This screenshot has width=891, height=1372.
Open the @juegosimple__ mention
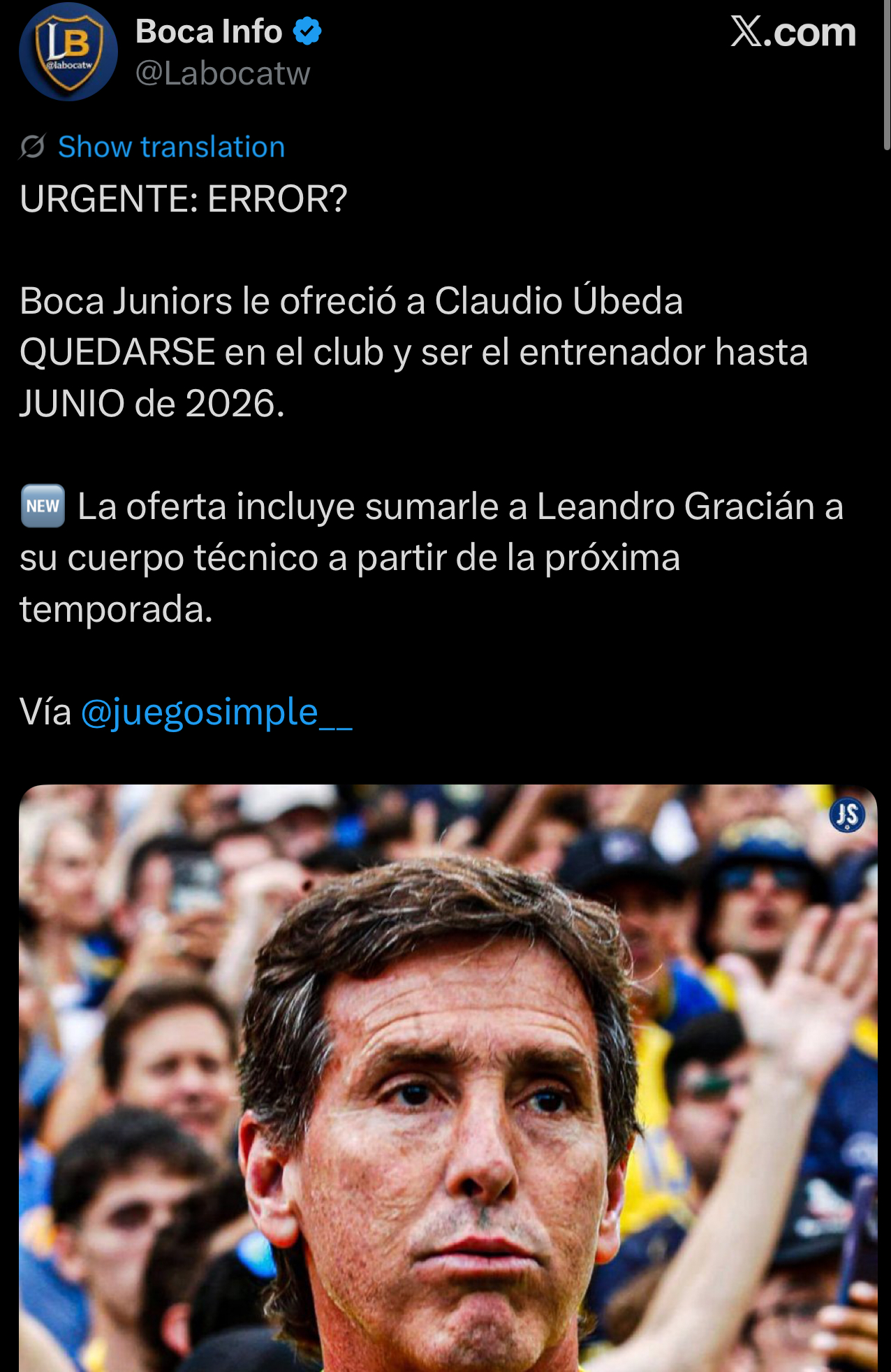216,713
